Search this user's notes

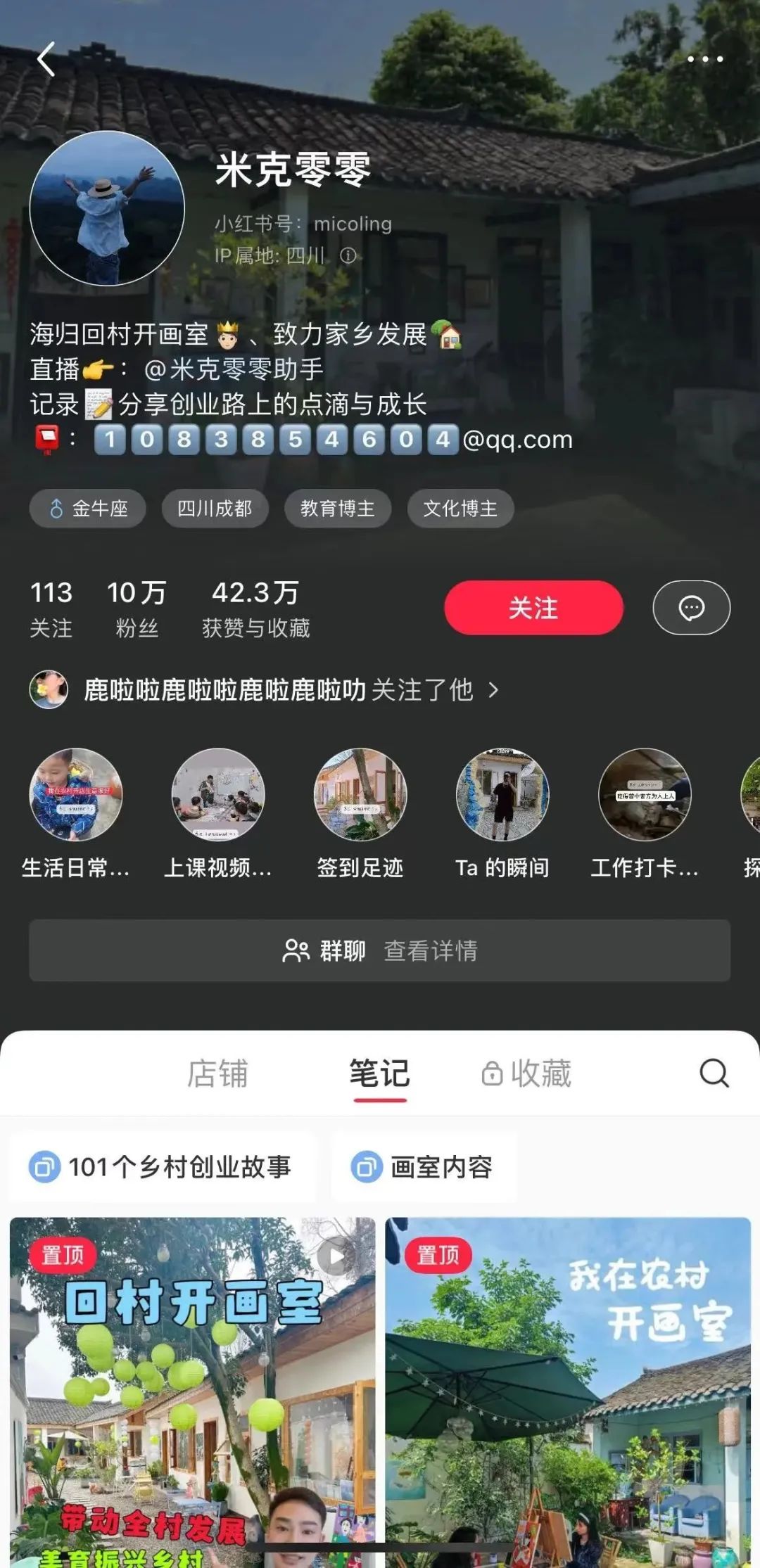pyautogui.click(x=714, y=1073)
